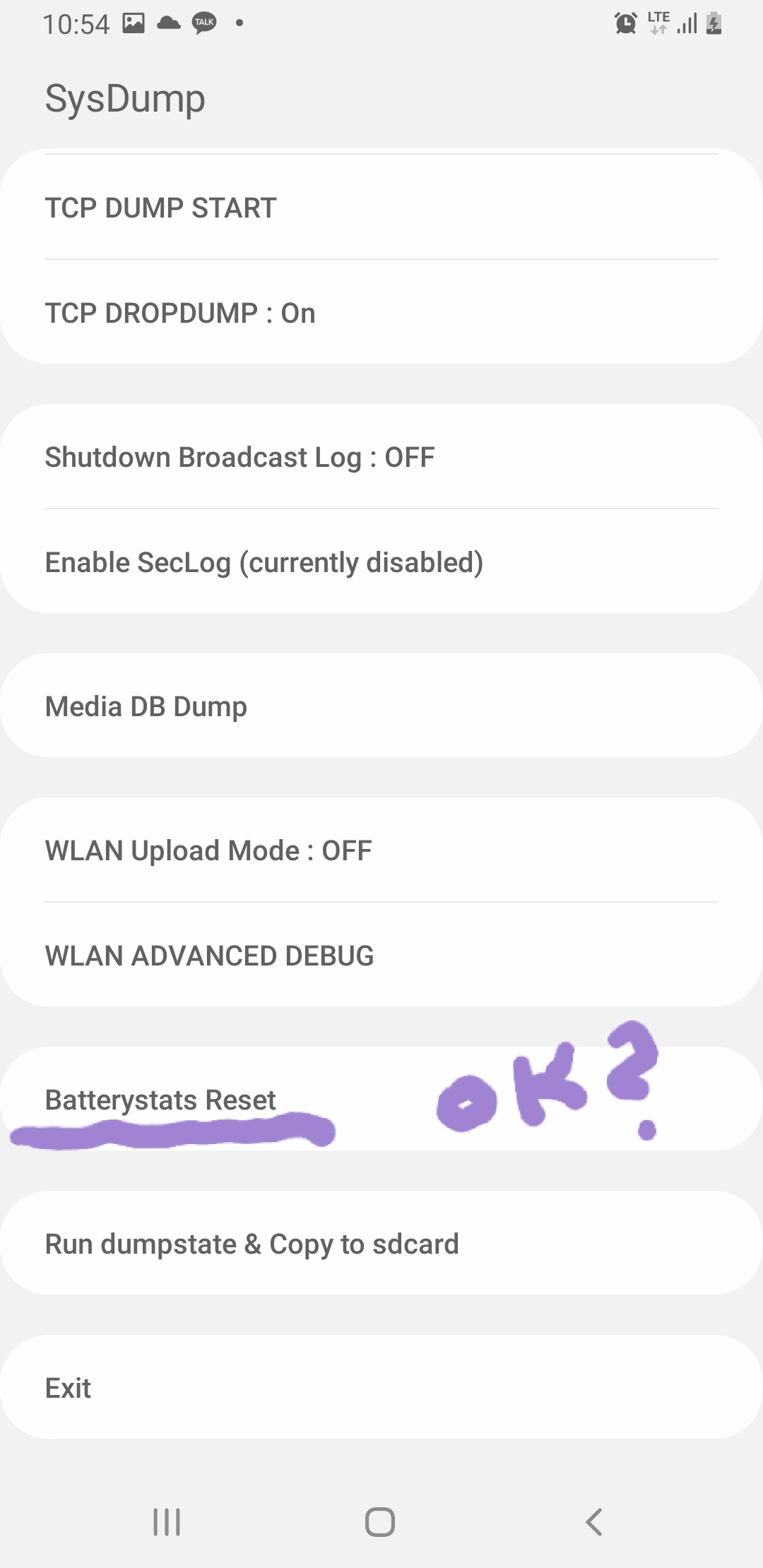Go back with the navigation bar arrow

[594, 1522]
